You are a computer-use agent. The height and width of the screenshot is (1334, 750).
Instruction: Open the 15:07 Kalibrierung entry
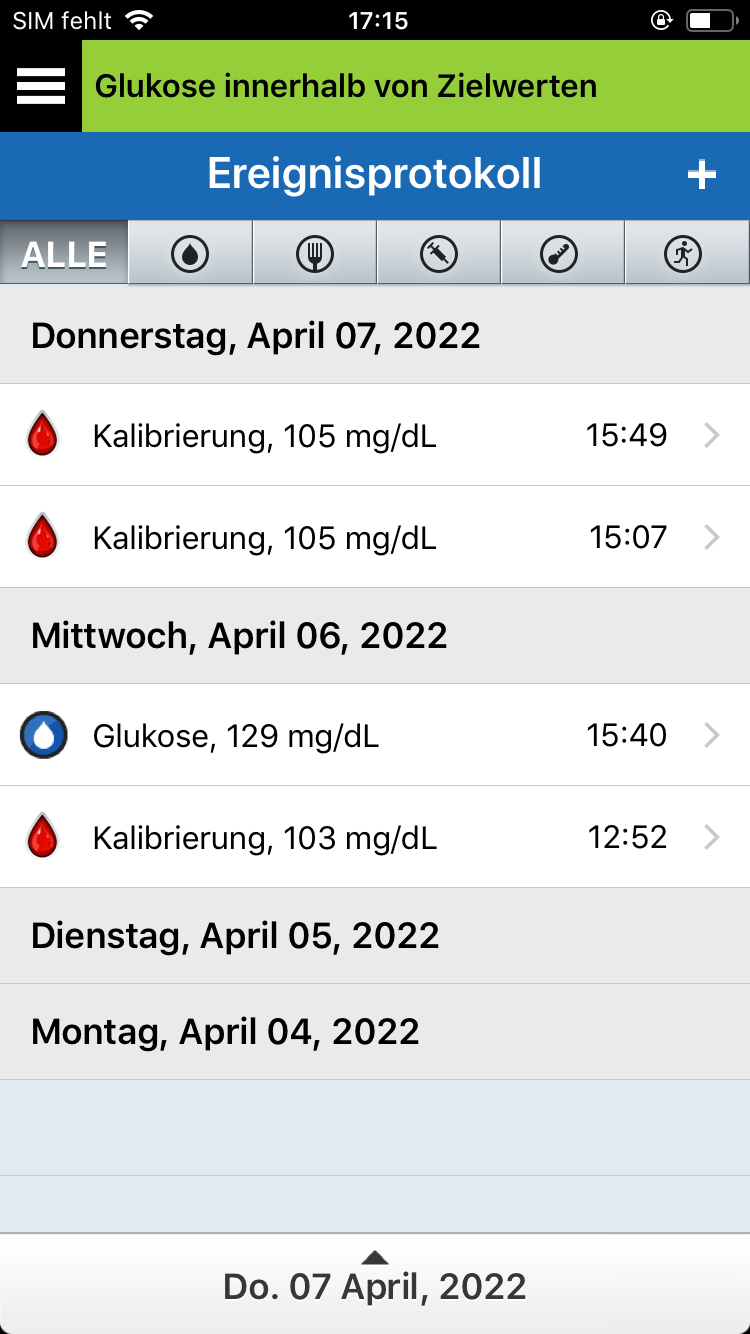point(375,537)
